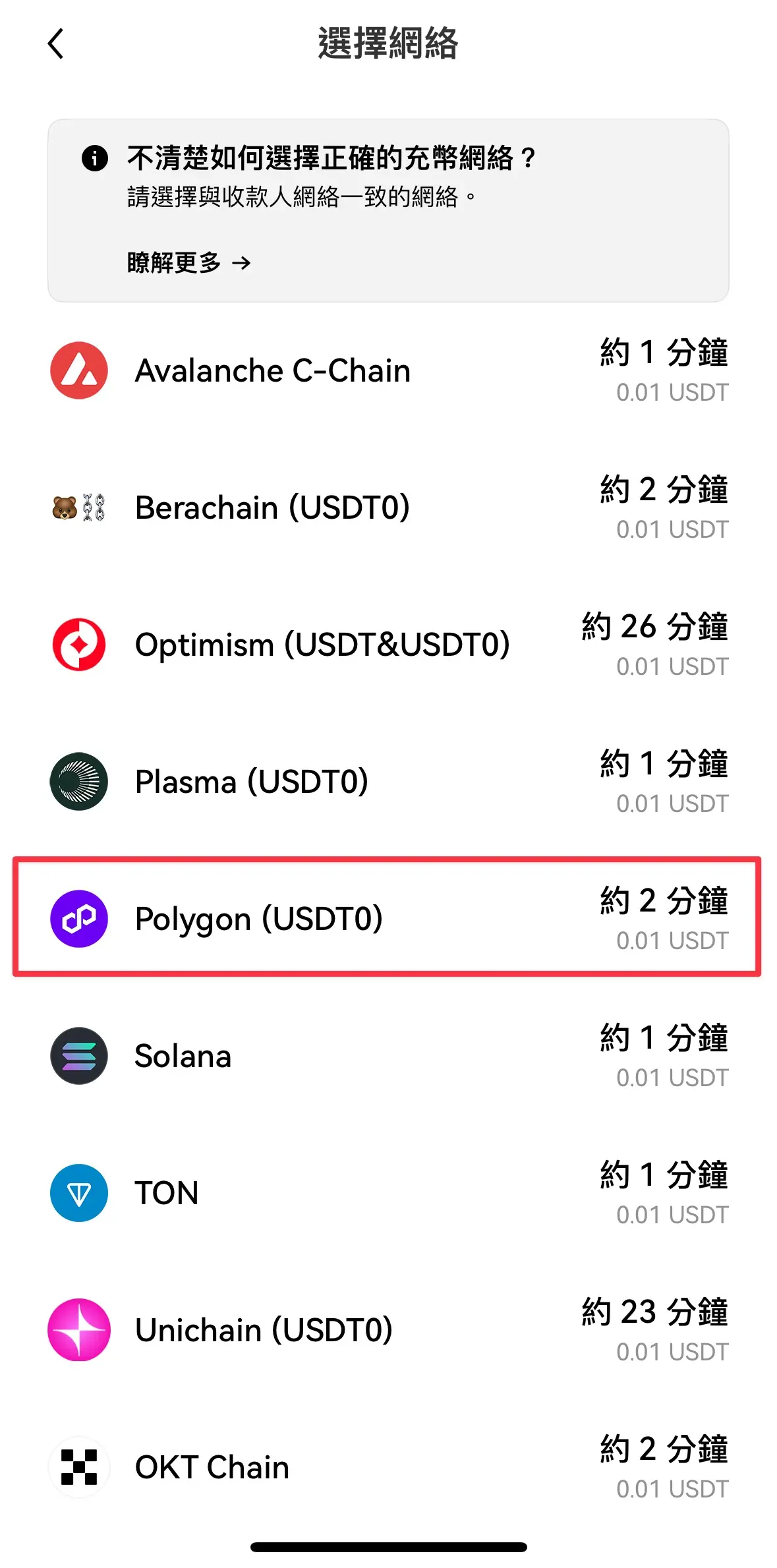777x1568 pixels.
Task: Go back using the top-left arrow
Action: click(56, 44)
